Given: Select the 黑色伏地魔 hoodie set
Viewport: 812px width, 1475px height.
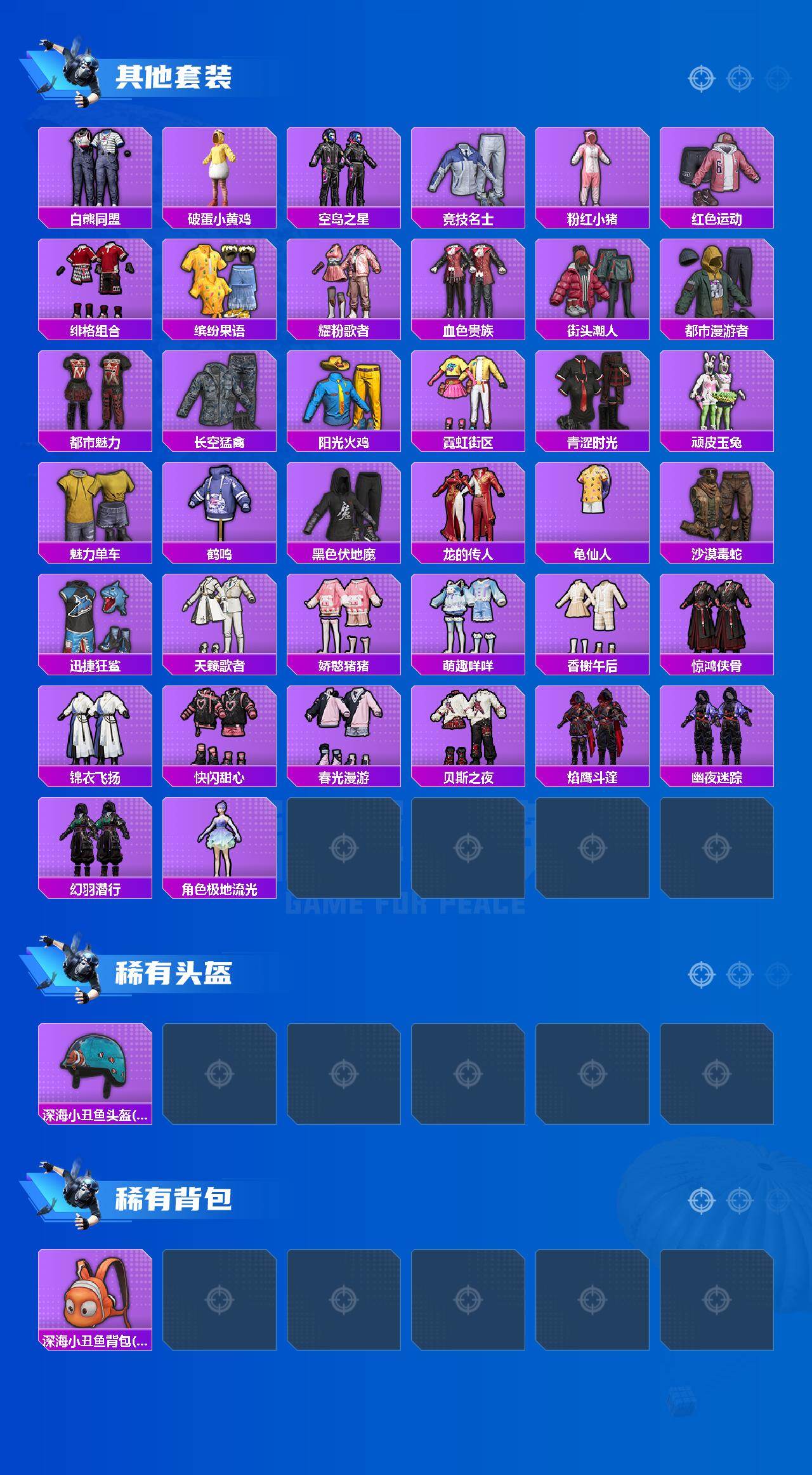Looking at the screenshot, I should coord(344,508).
